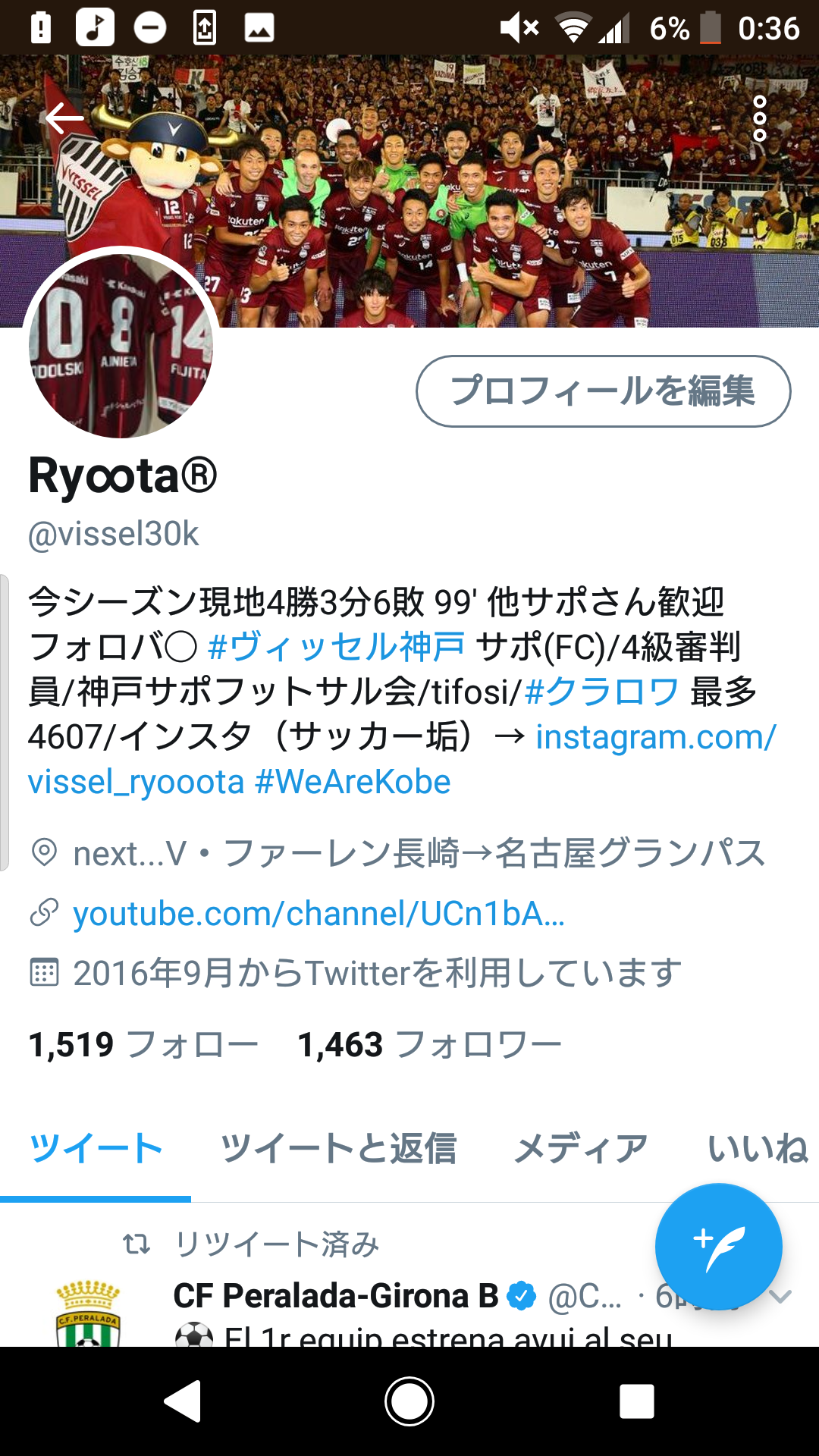Open the #ヴィッセル神戸 hashtag
This screenshot has width=819, height=1456.
336,647
